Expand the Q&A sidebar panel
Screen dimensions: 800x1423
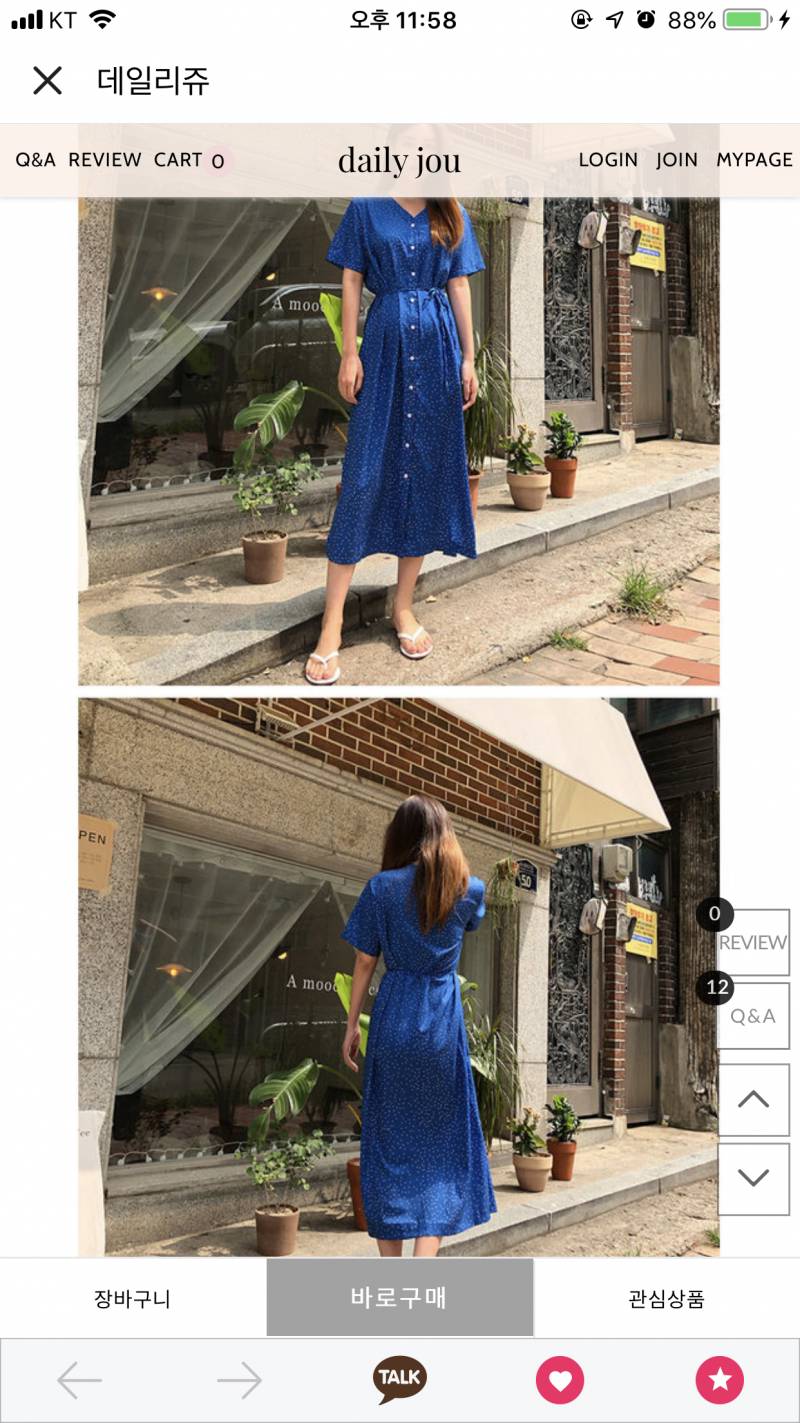coord(753,1016)
